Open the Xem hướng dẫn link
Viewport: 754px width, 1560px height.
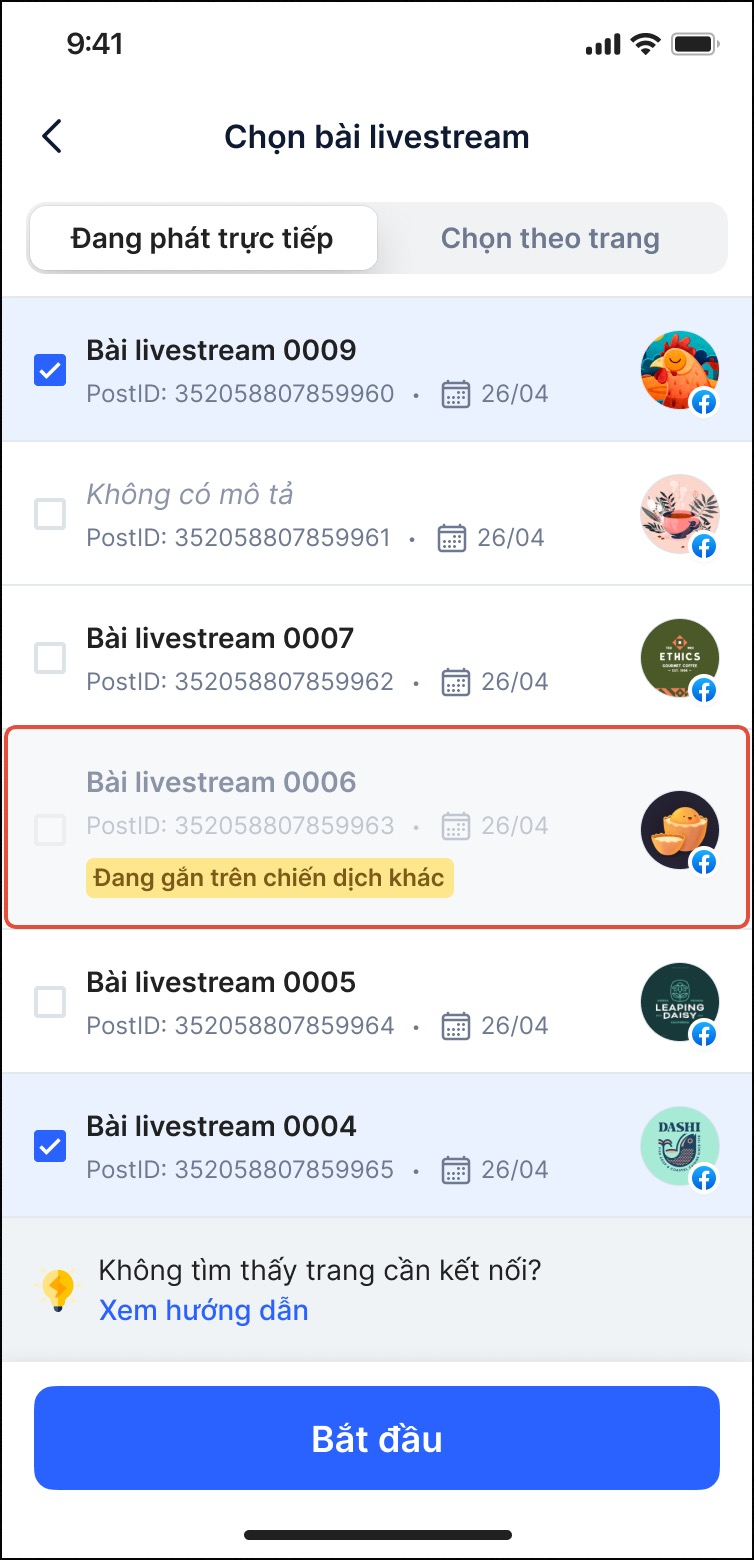(203, 1310)
